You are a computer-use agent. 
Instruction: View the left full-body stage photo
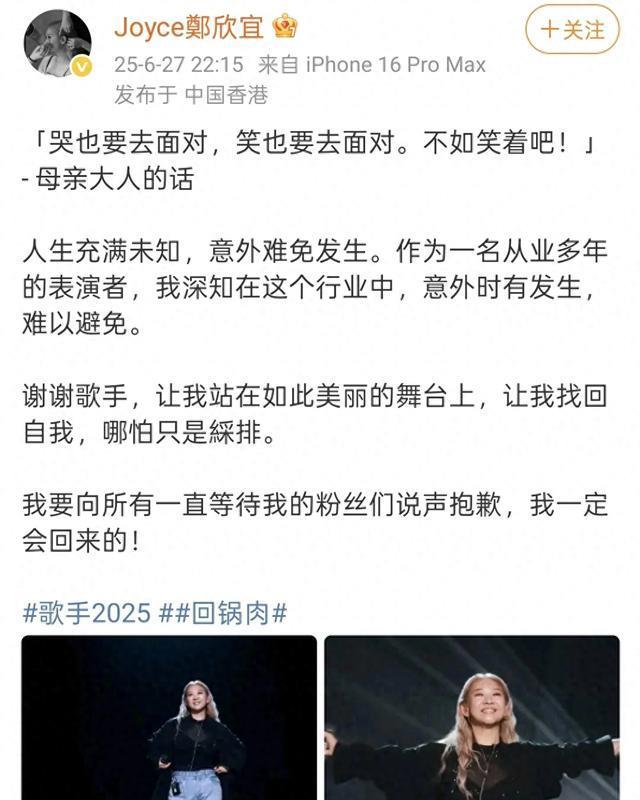tap(169, 718)
